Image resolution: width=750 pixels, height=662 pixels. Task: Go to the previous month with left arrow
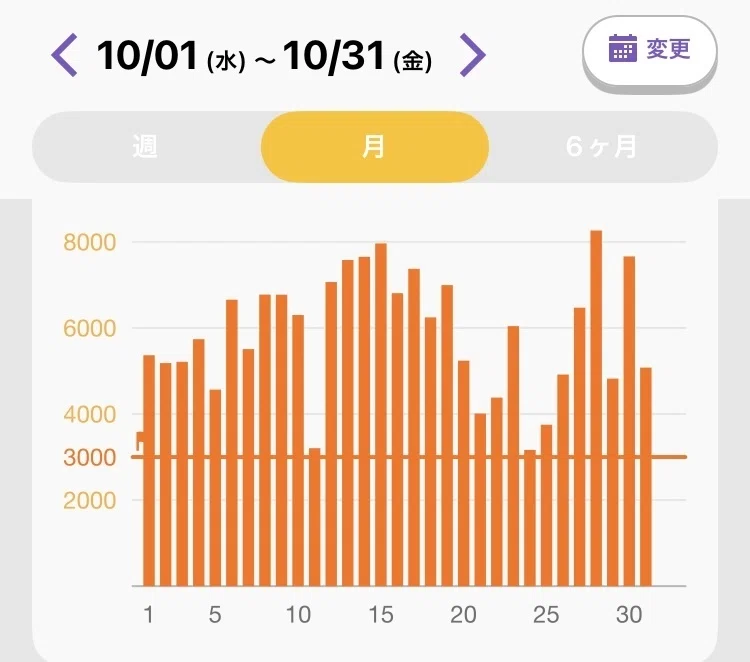64,55
